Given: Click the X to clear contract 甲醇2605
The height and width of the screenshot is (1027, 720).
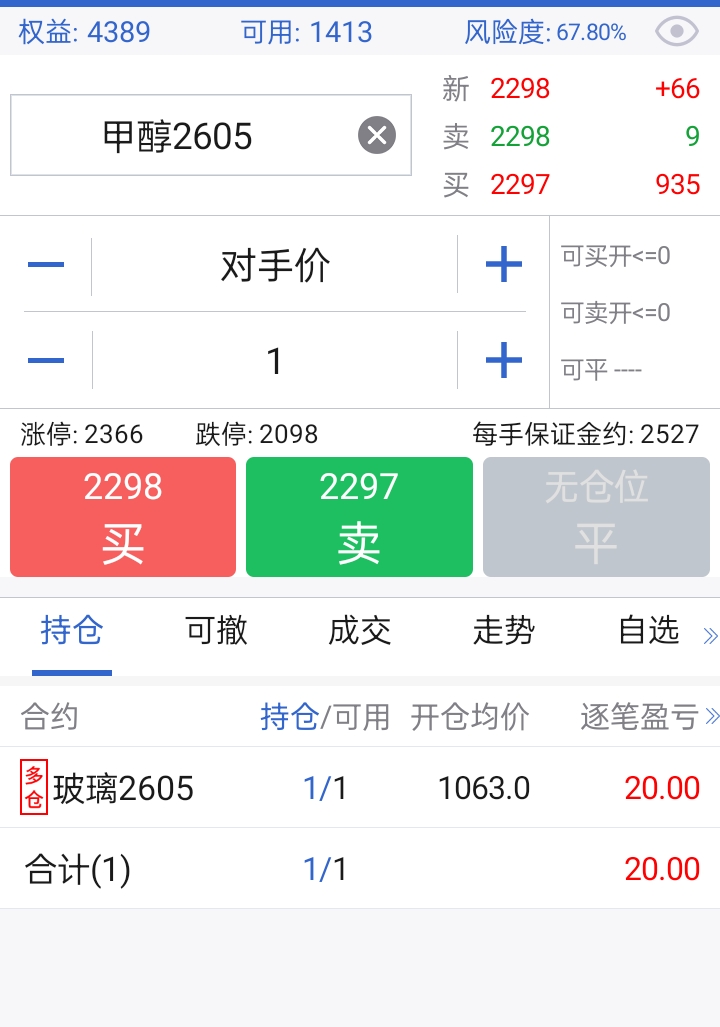Looking at the screenshot, I should click(375, 135).
